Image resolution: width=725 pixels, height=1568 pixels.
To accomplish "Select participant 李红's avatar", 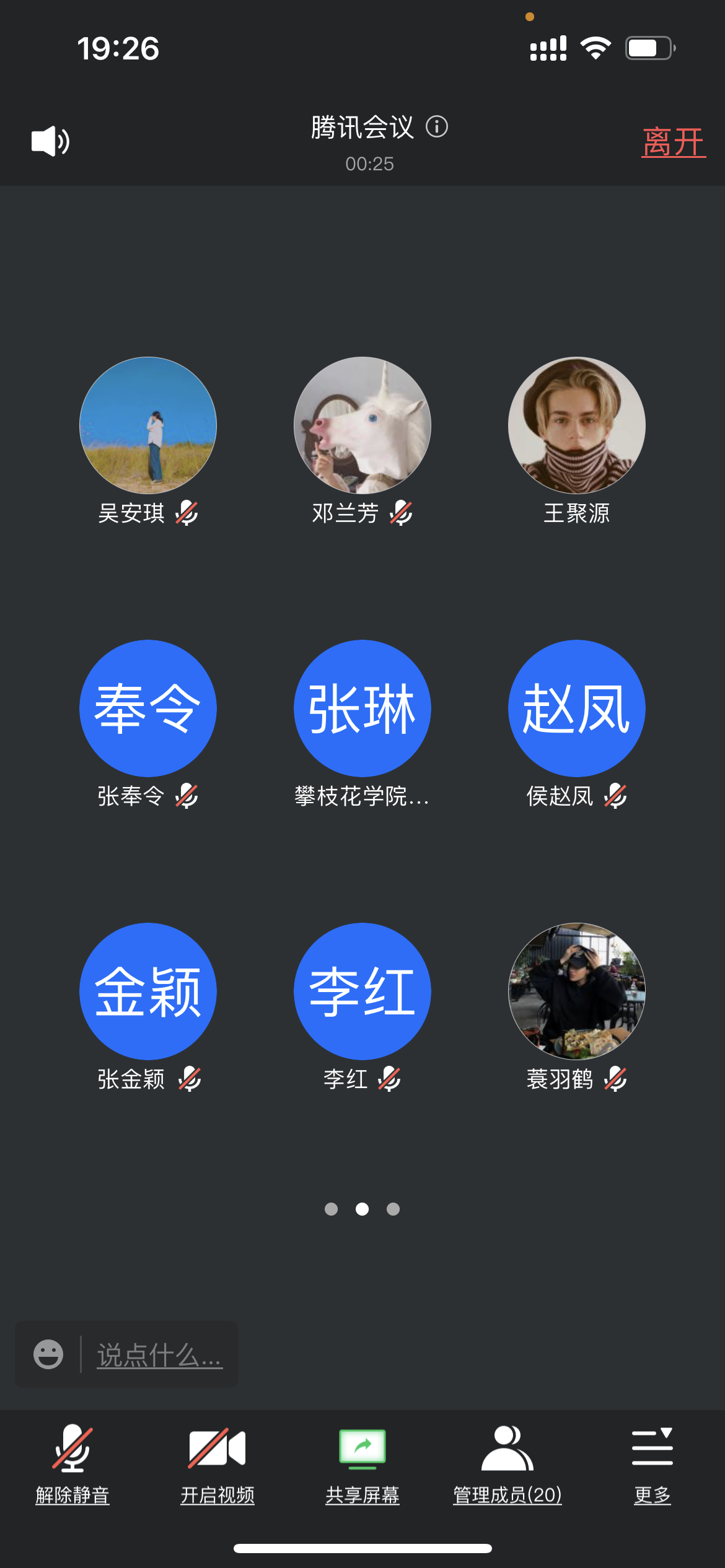I will 362,991.
